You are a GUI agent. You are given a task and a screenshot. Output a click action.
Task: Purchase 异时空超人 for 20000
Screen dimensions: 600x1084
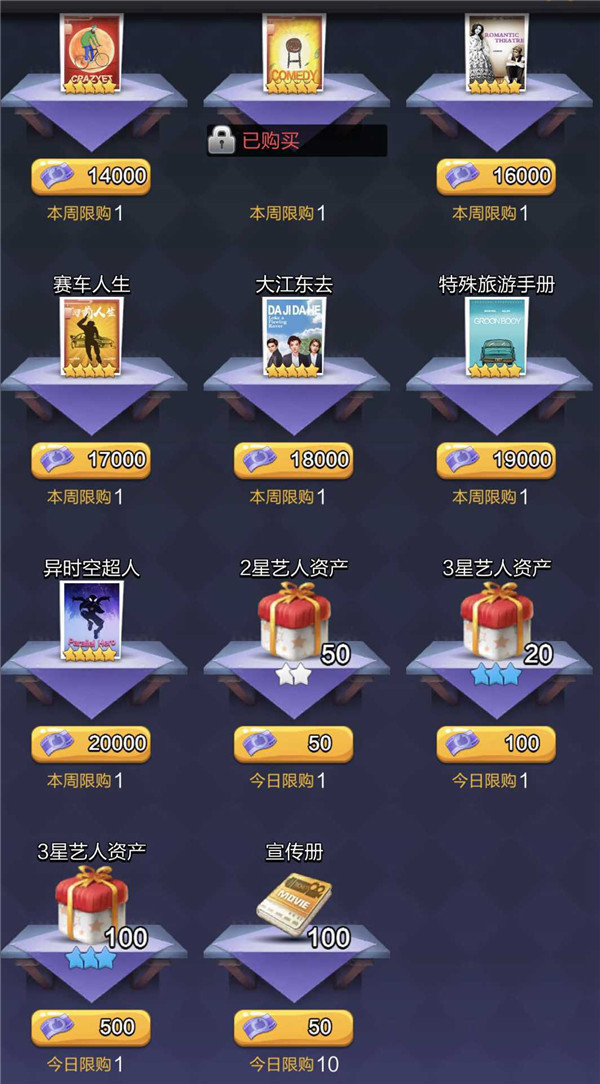[91, 743]
